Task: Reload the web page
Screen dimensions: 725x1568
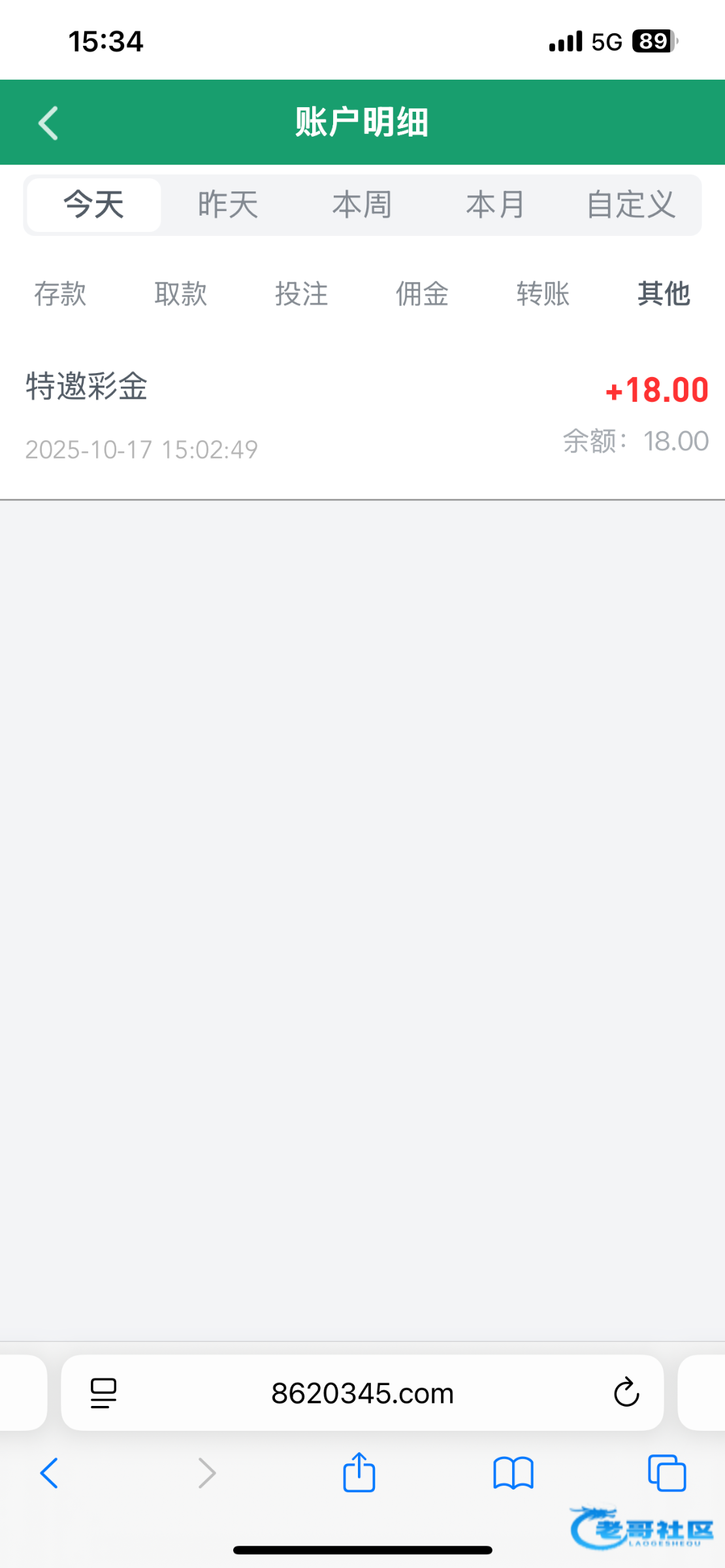Action: [x=626, y=1392]
